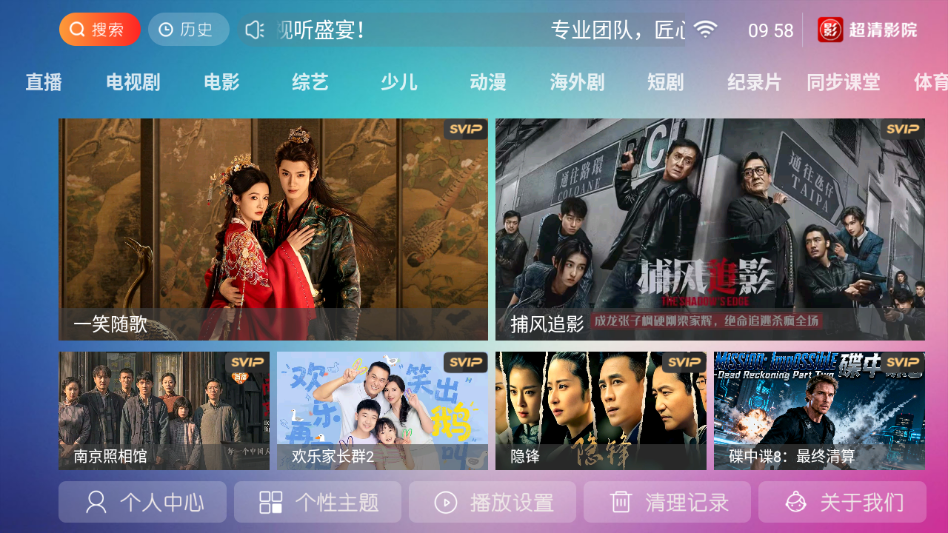The image size is (948, 533).
Task: Go to the 综艺 tab
Action: [x=310, y=82]
